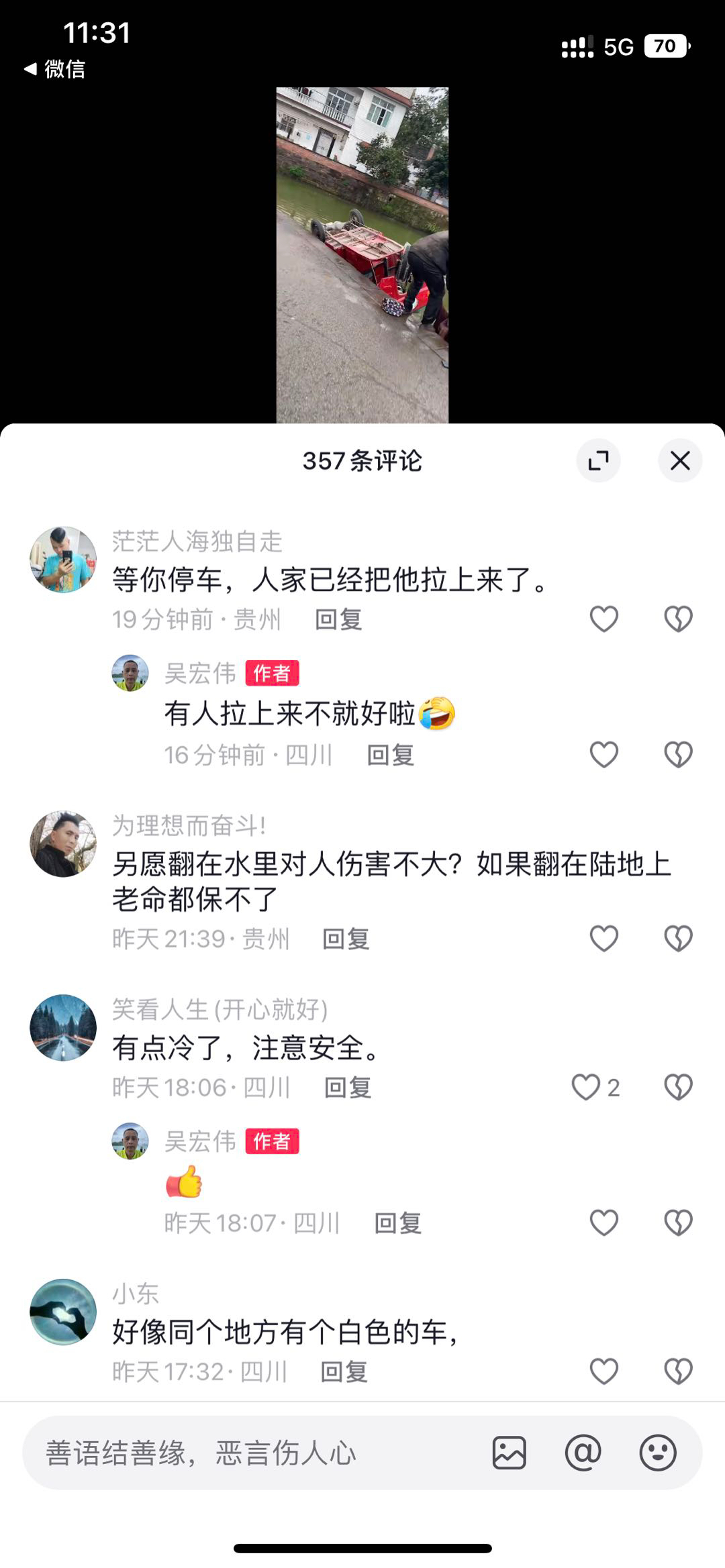Like the author's thumbs-up reply
Image resolution: width=725 pixels, height=1568 pixels.
pyautogui.click(x=603, y=1222)
